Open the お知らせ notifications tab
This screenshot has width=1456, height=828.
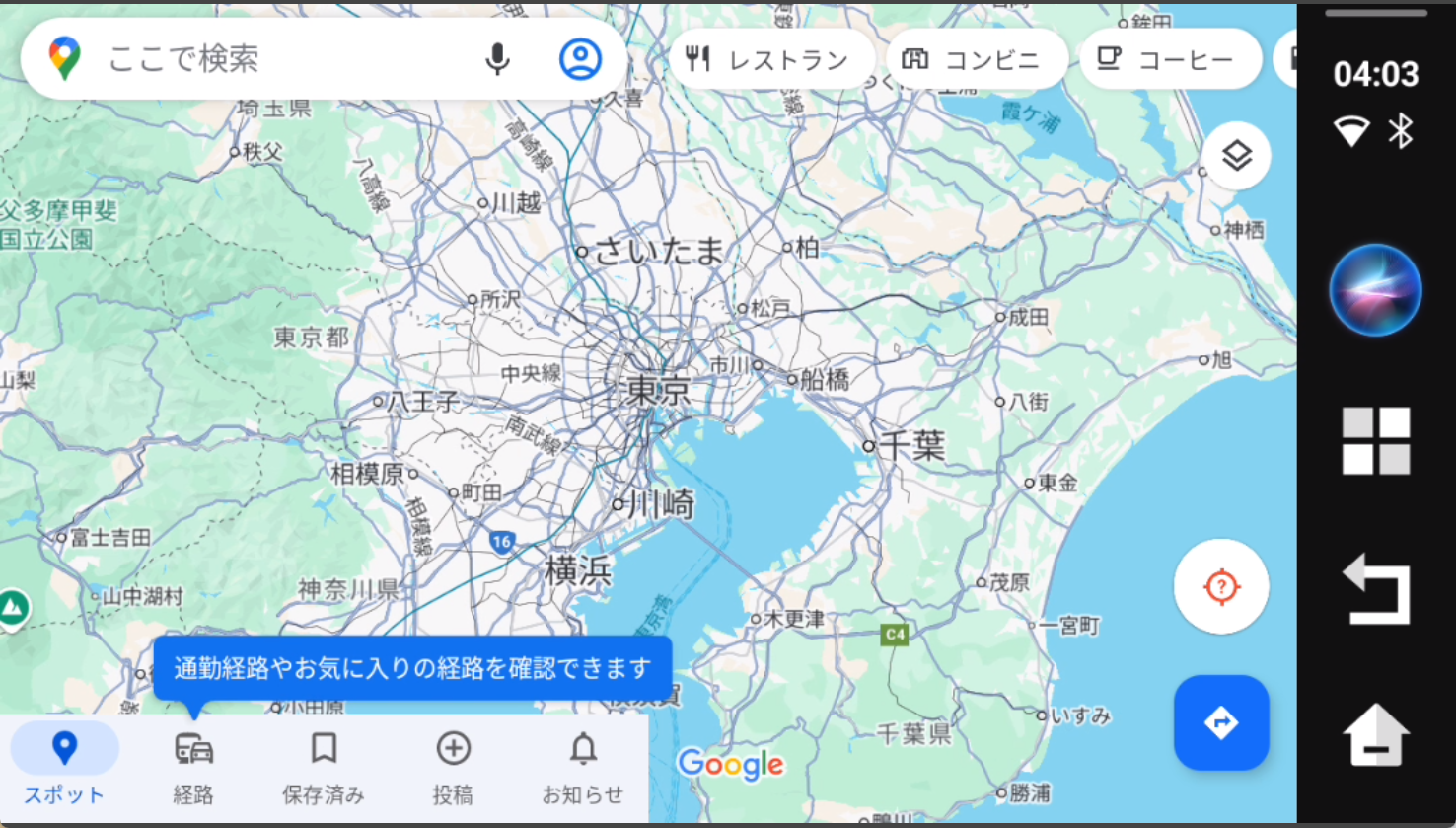(x=583, y=766)
